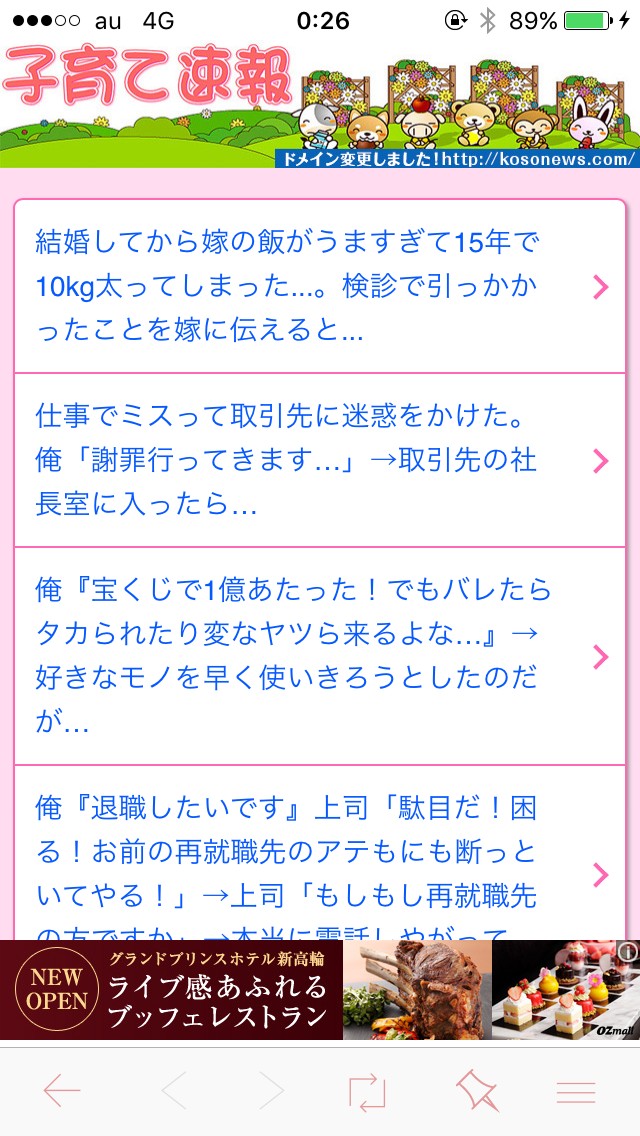Image resolution: width=640 pixels, height=1136 pixels.
Task: Open the hamburger menu in the toolbar
Action: 576,1091
